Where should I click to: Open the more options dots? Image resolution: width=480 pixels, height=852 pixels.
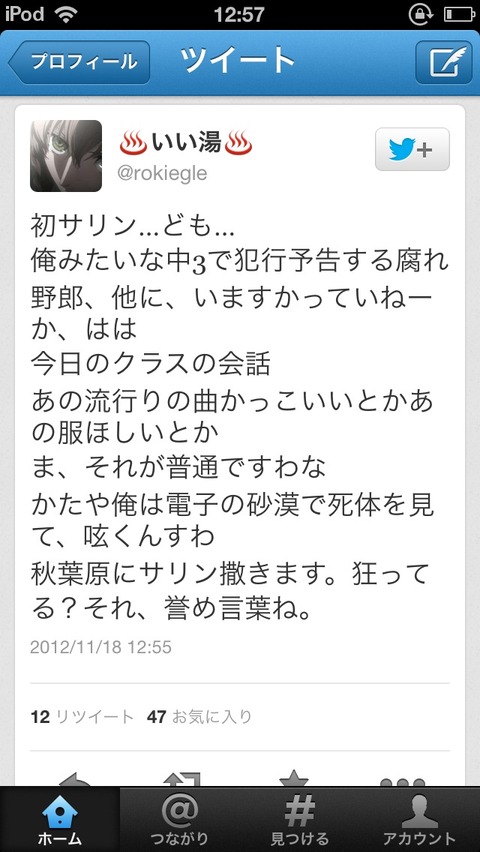point(403,780)
